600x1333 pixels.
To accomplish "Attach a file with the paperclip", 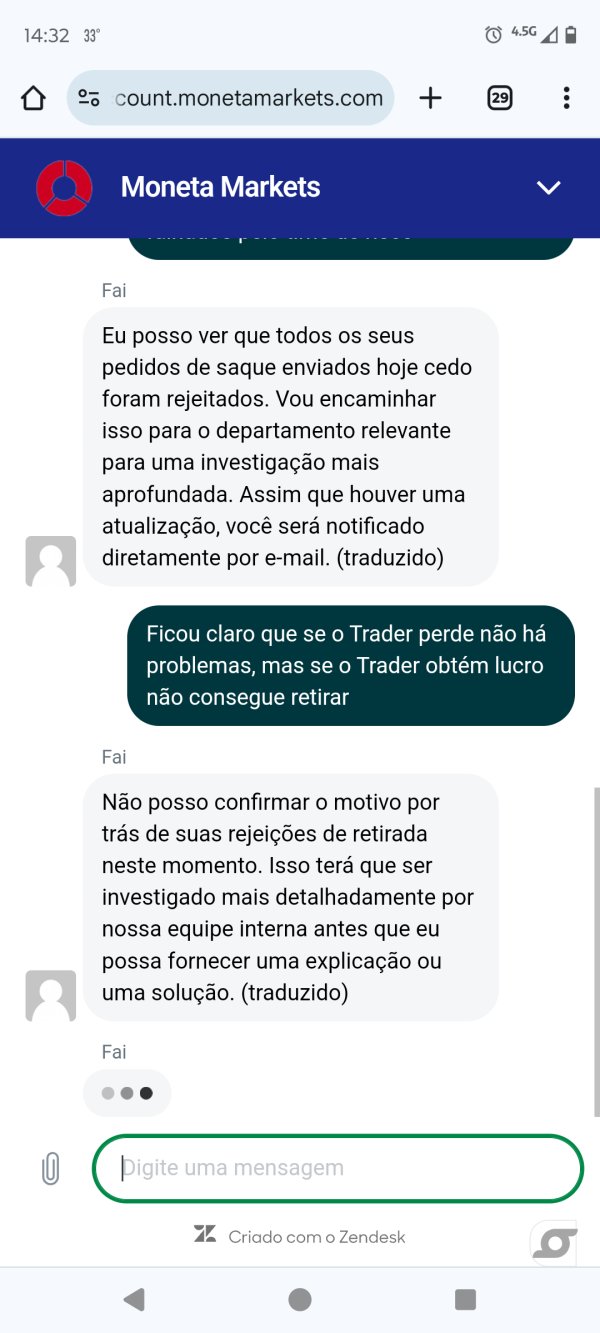I will (x=50, y=1168).
